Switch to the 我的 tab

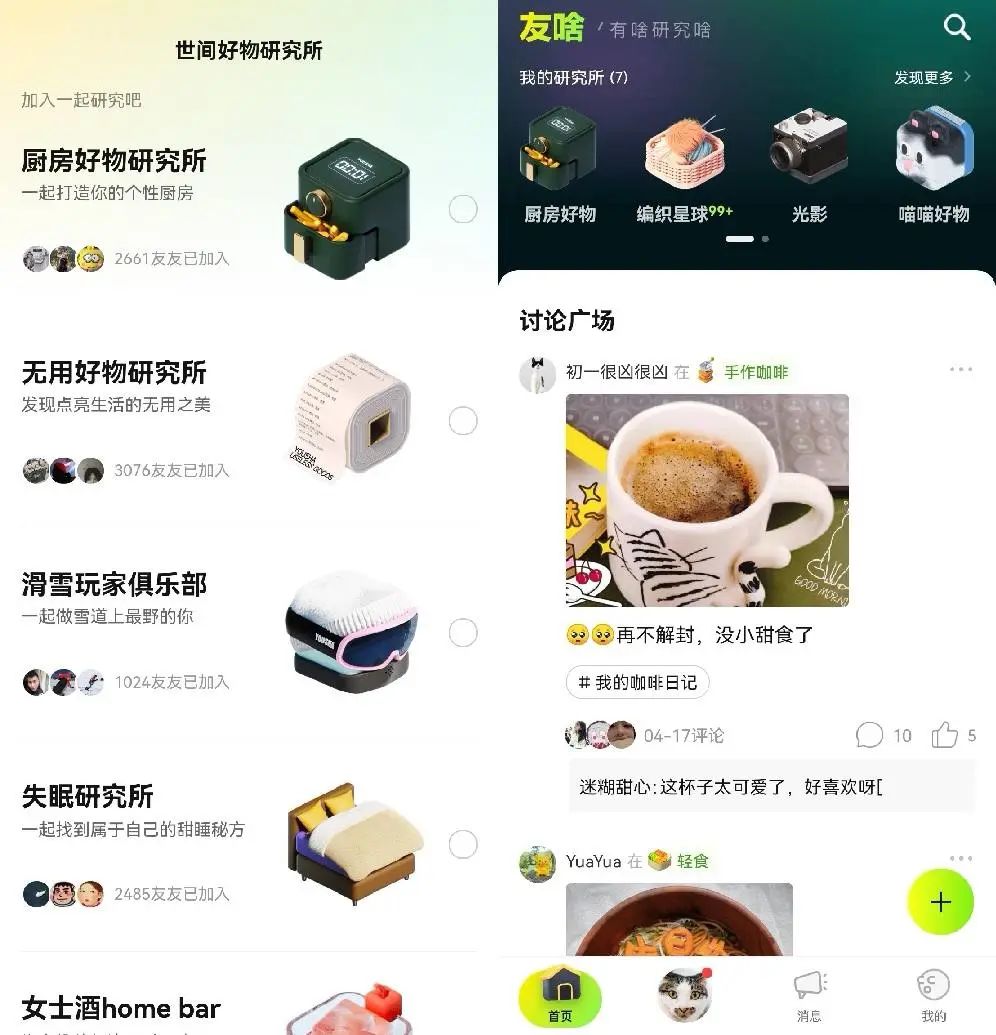click(933, 996)
